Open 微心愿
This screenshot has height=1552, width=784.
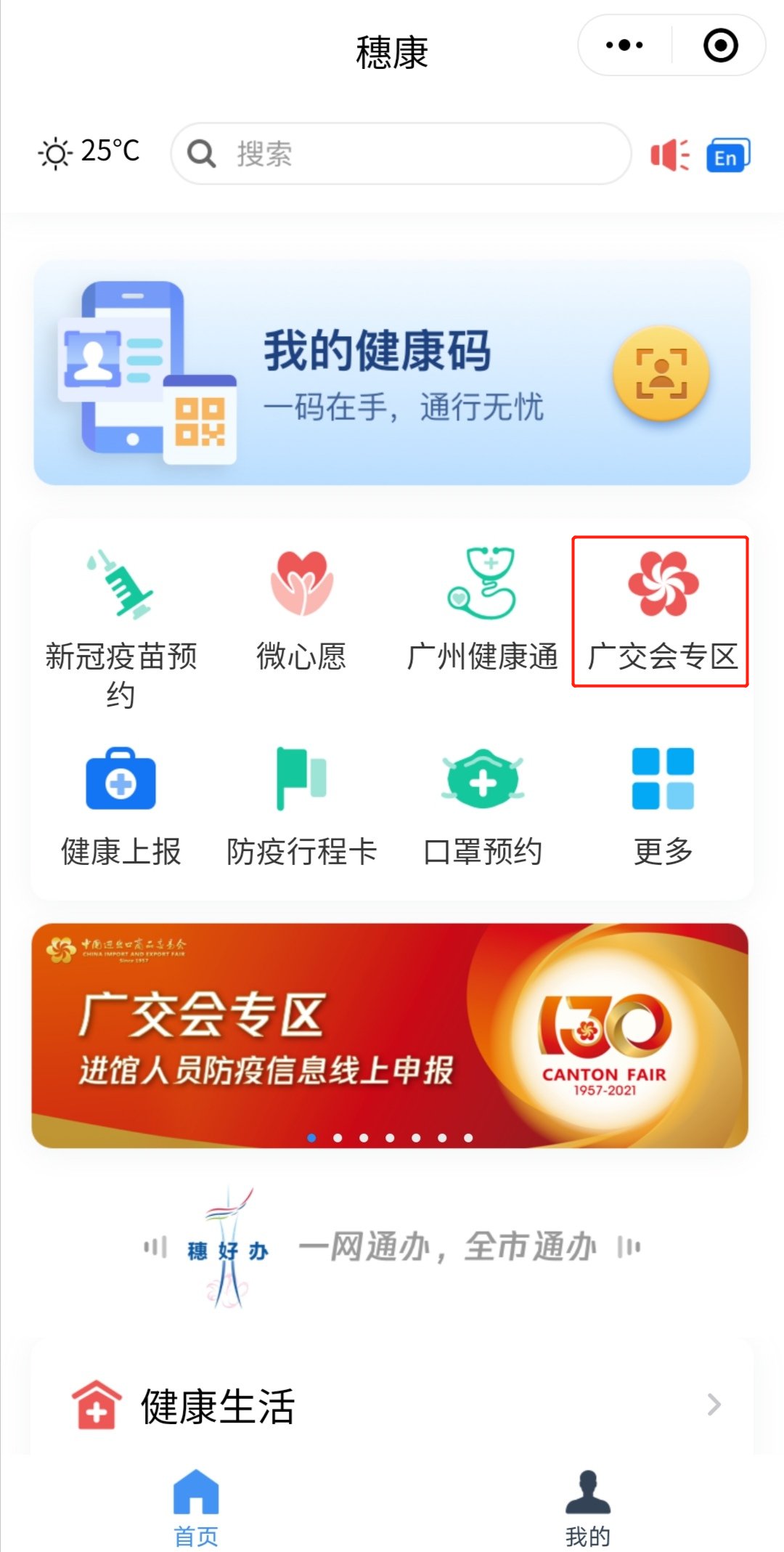301,610
